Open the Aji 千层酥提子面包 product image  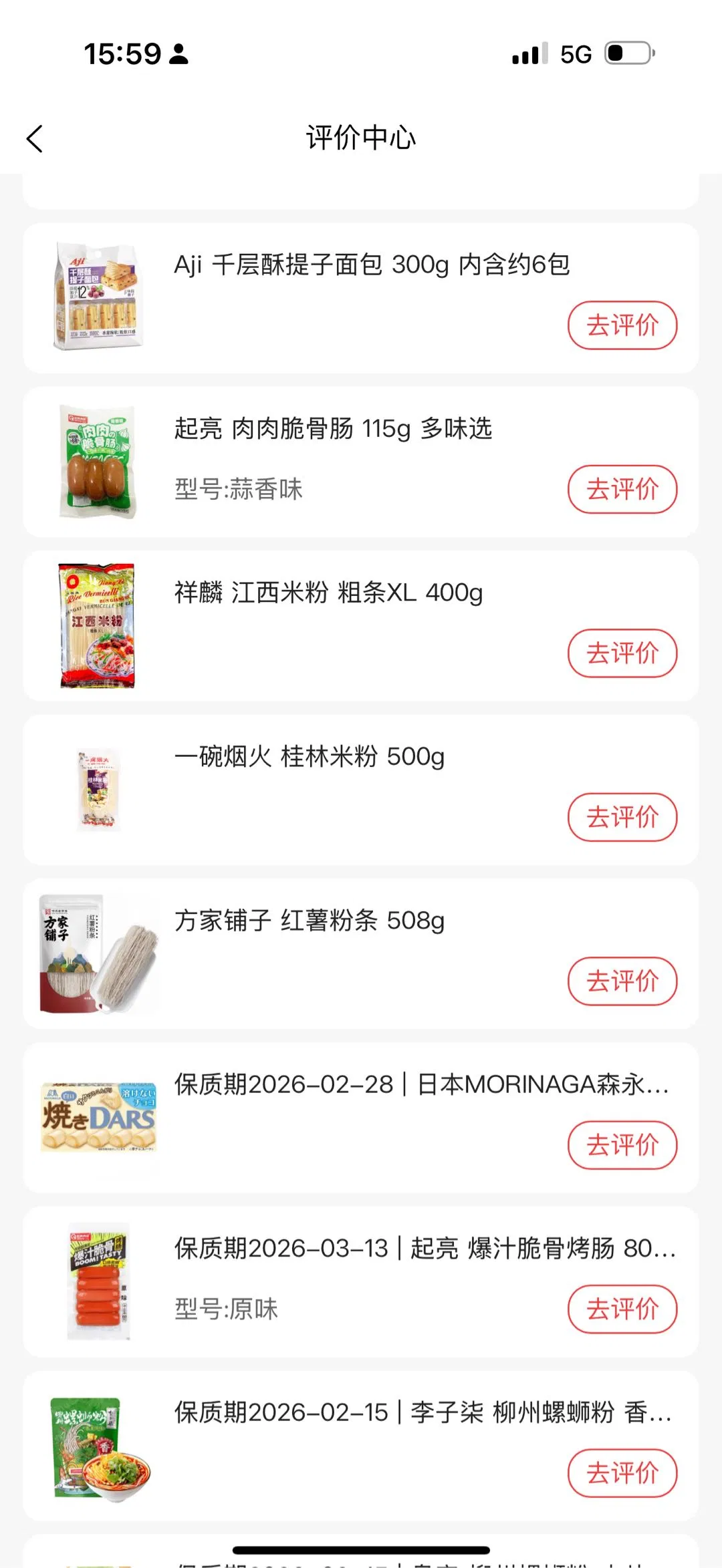(98, 296)
